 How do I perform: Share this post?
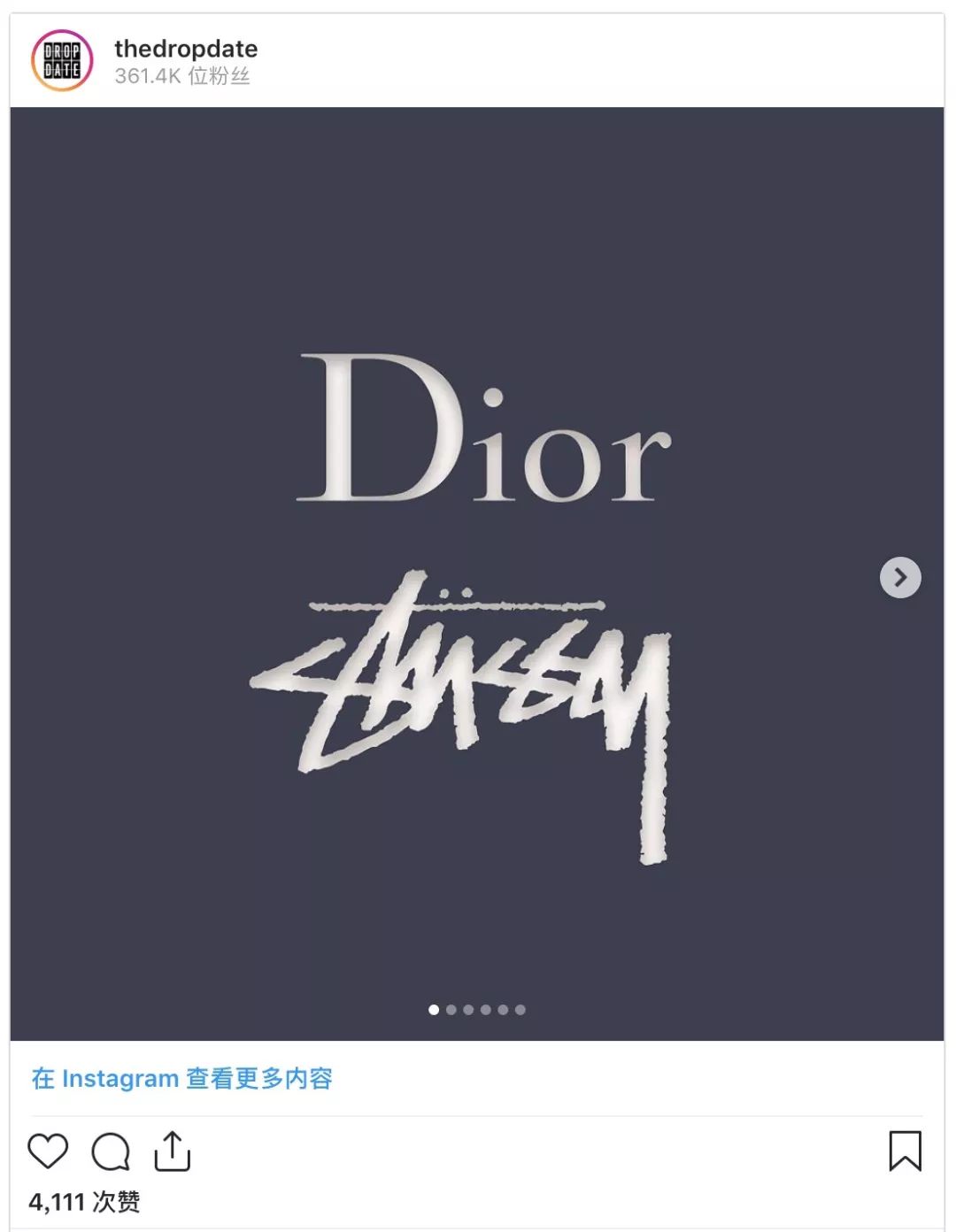coord(173,1151)
